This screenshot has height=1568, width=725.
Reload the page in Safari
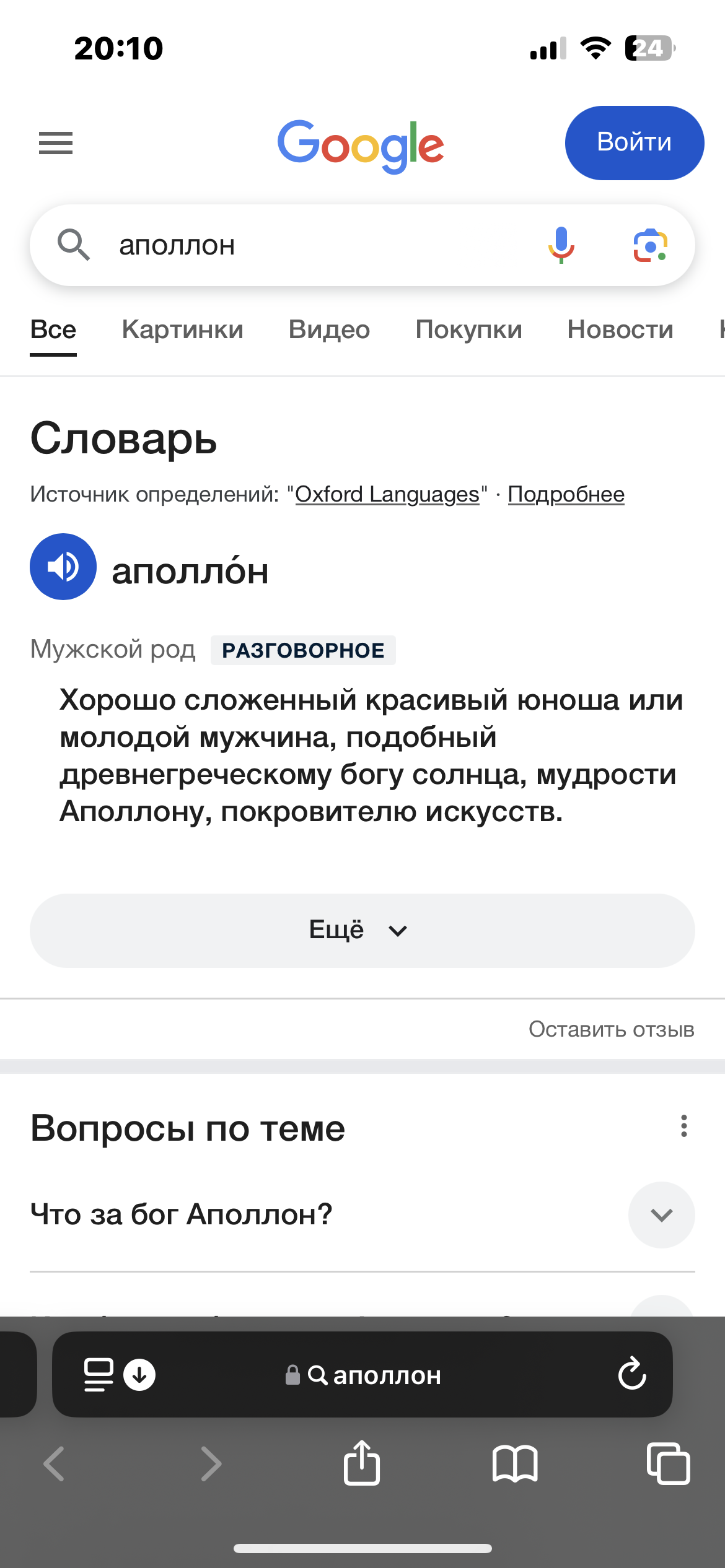(632, 1374)
